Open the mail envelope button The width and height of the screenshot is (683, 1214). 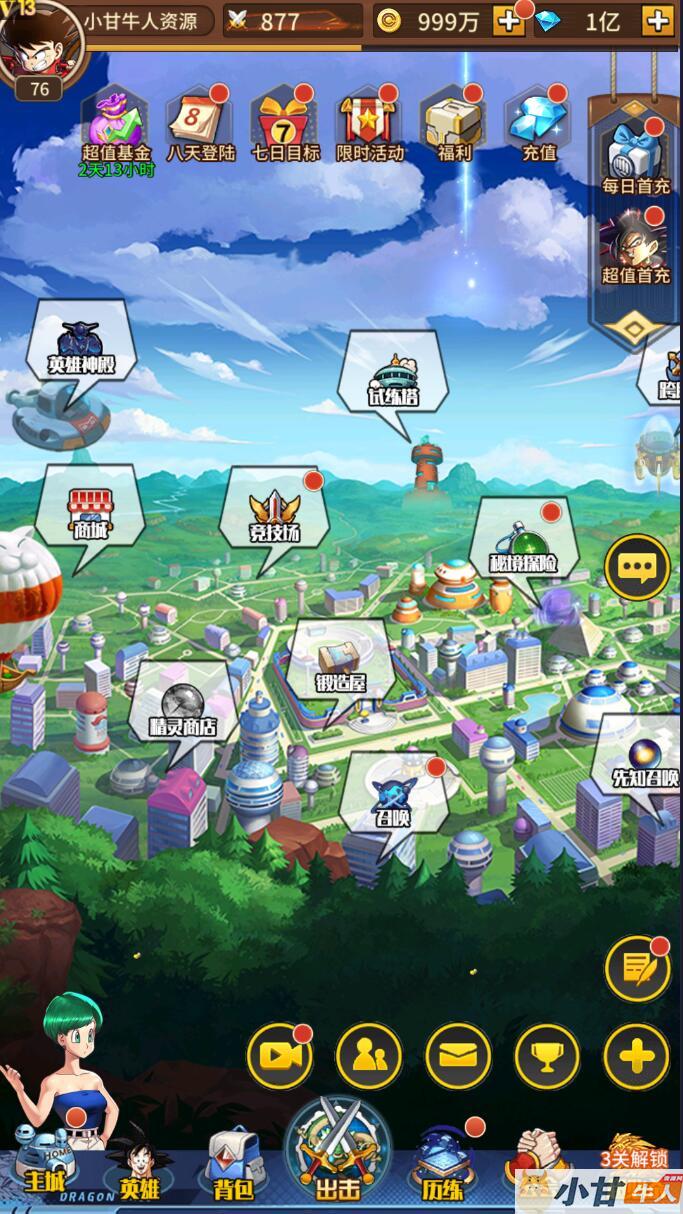click(x=458, y=1056)
